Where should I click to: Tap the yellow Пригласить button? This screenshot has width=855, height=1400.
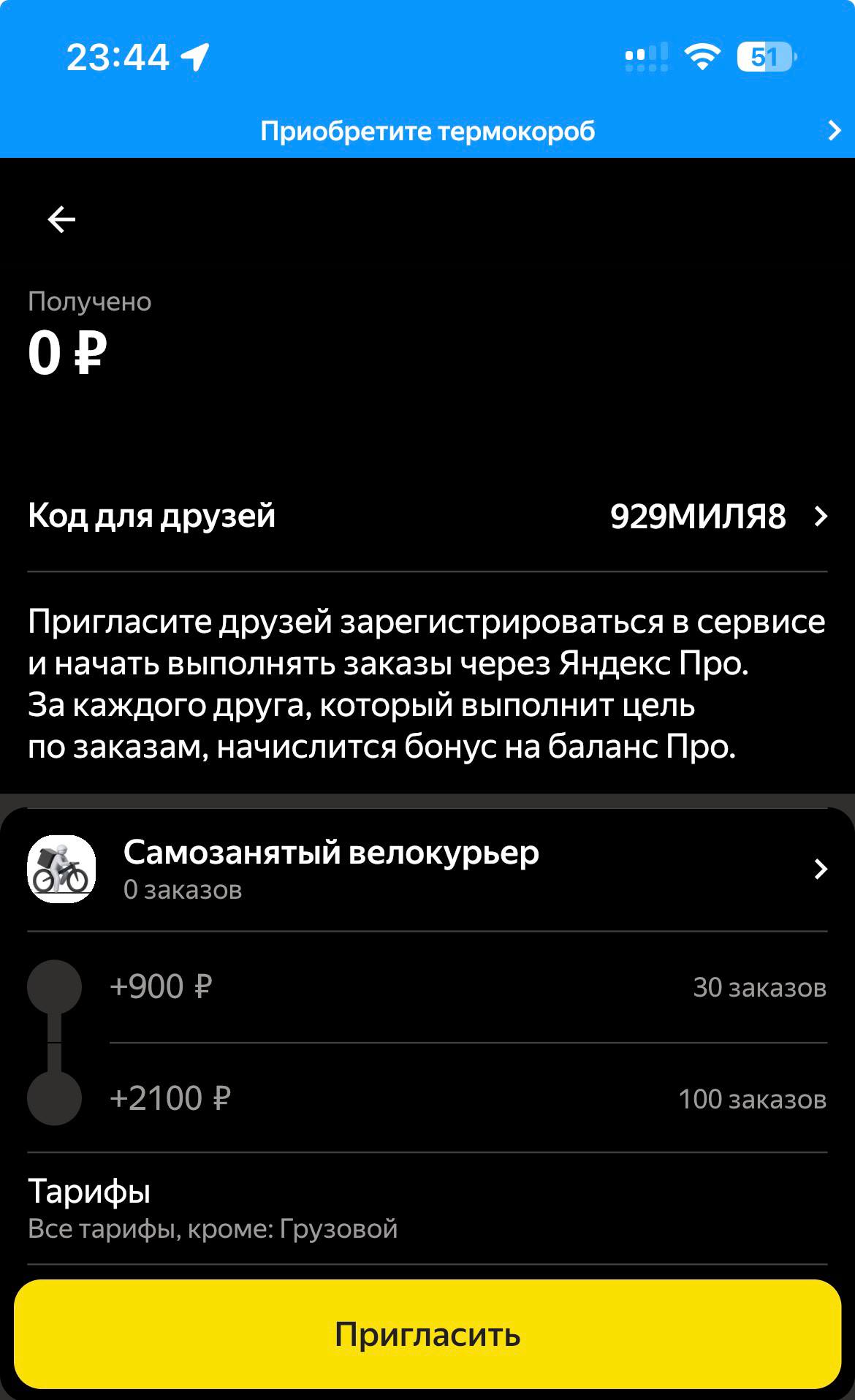(x=427, y=1334)
